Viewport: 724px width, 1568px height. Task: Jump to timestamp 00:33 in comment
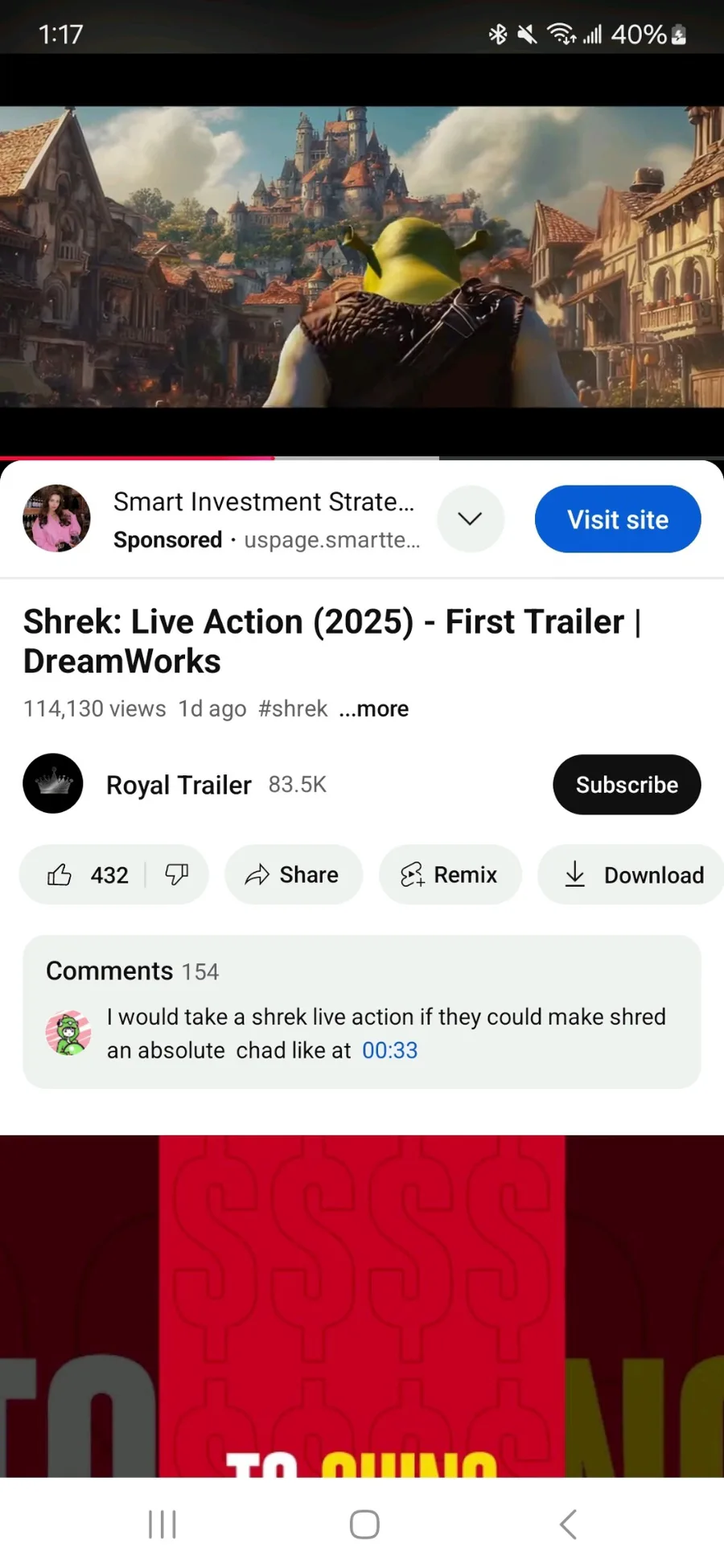390,1050
